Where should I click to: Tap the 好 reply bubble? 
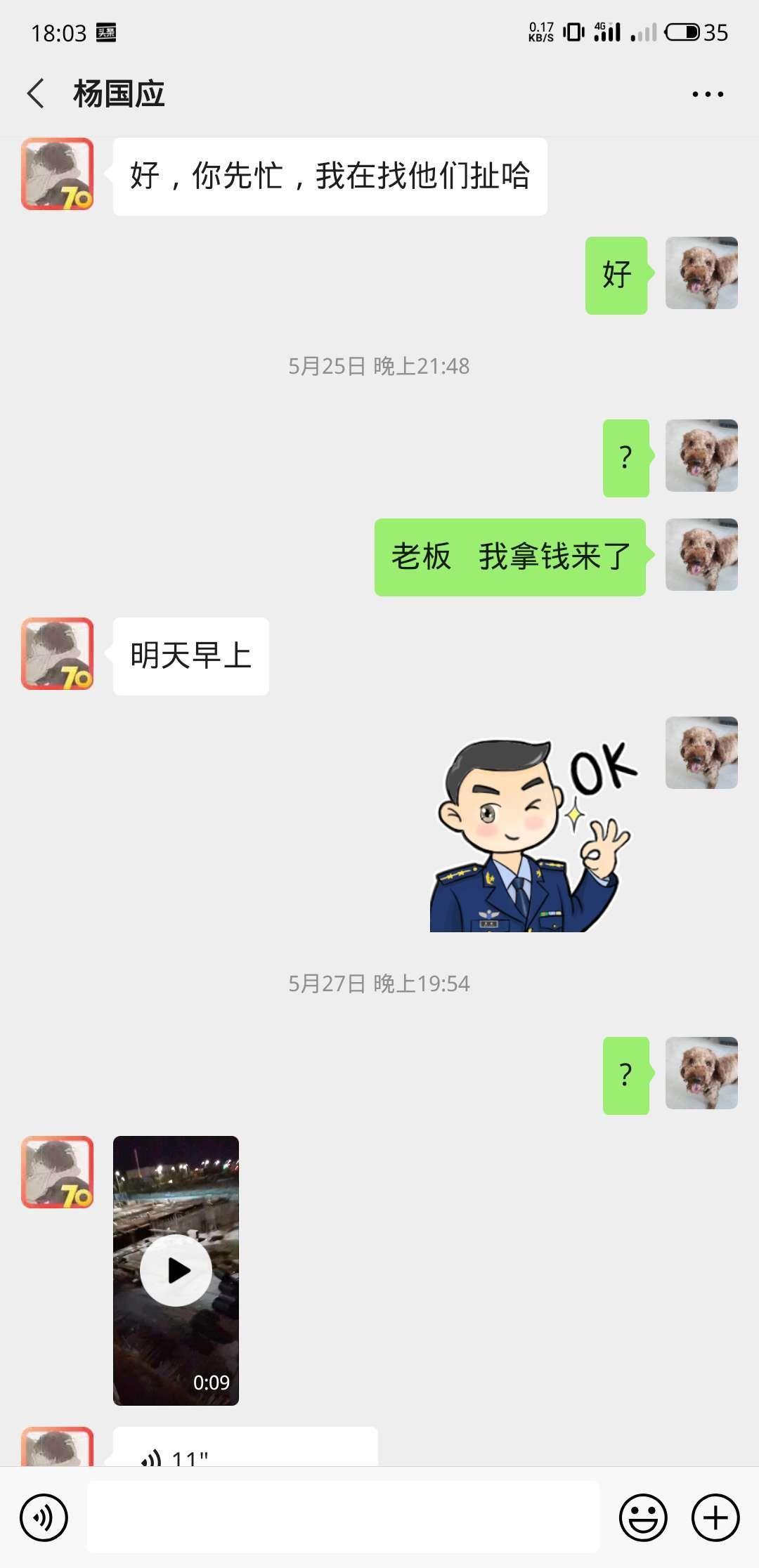coord(615,273)
